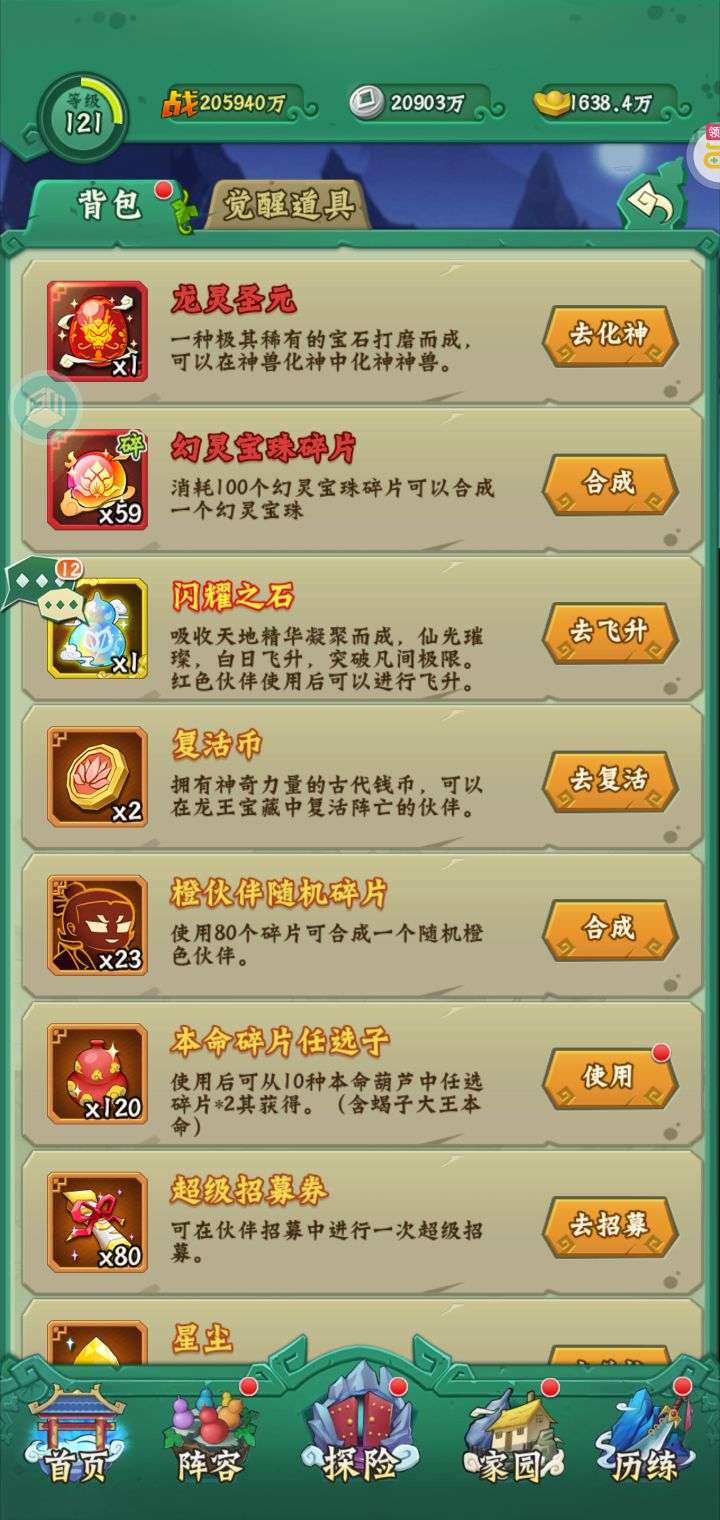Image resolution: width=720 pixels, height=1520 pixels.
Task: Tap 去化神 for 龙灵圣元
Action: click(x=610, y=336)
